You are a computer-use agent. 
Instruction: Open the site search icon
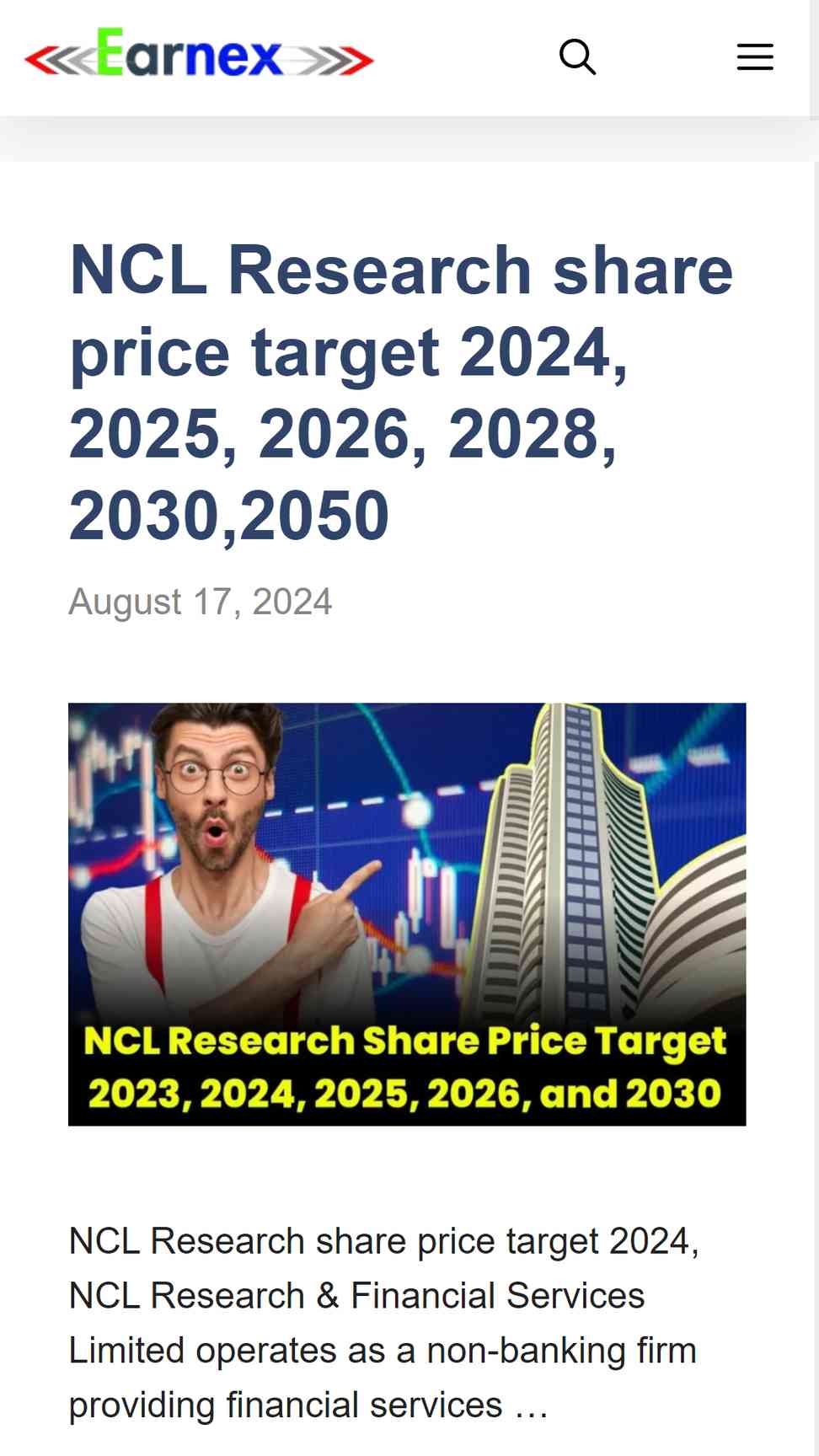[577, 57]
